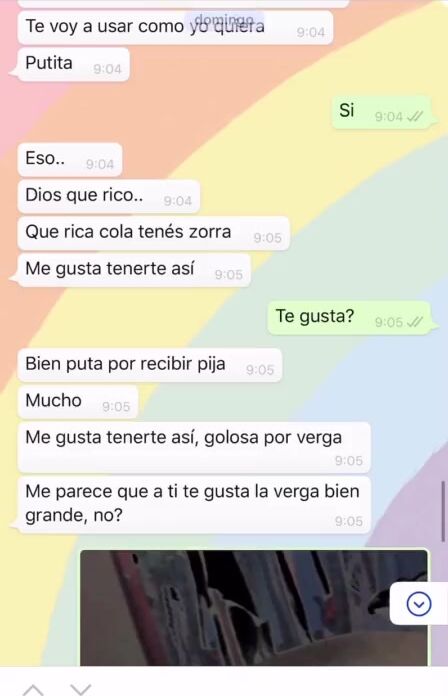Go to the previous search result arrow
This screenshot has height=696, width=448.
[x=34, y=689]
